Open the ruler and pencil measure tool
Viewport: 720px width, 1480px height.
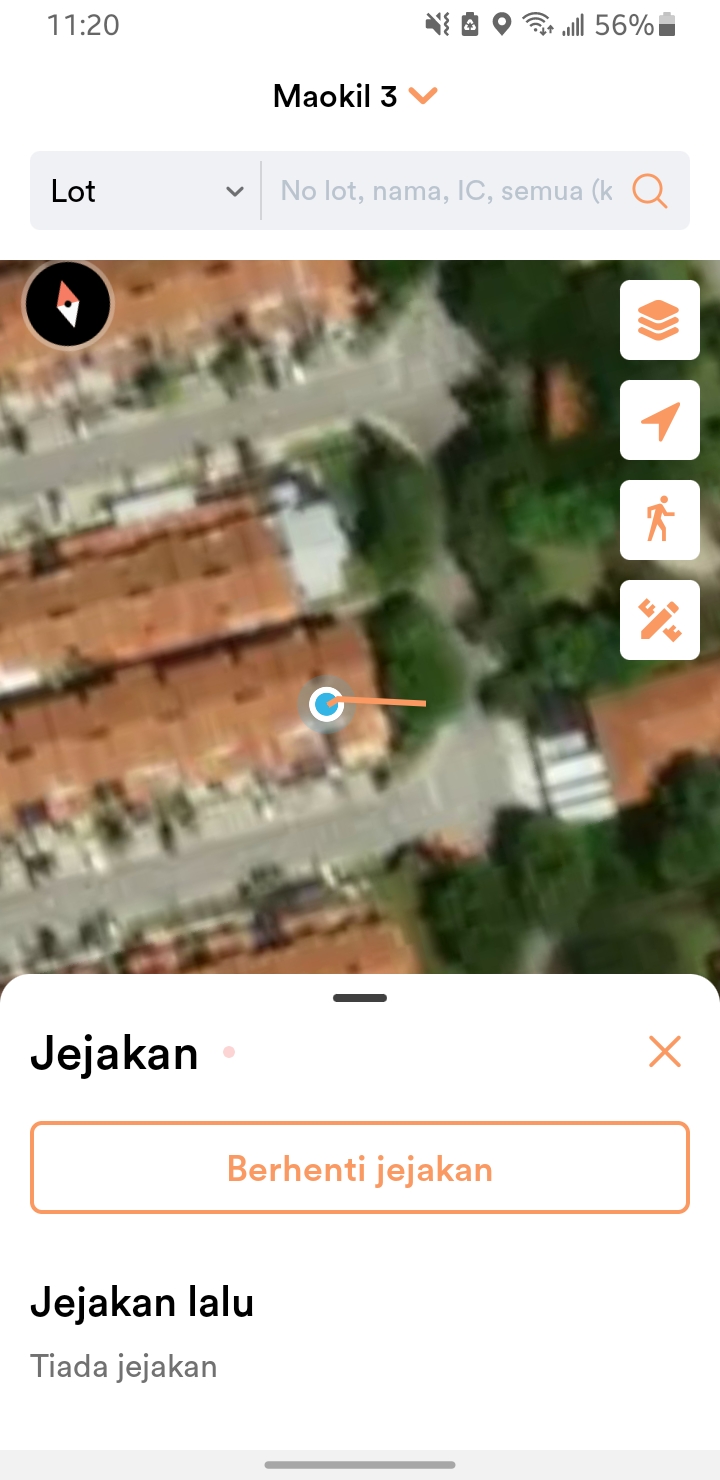(x=659, y=620)
